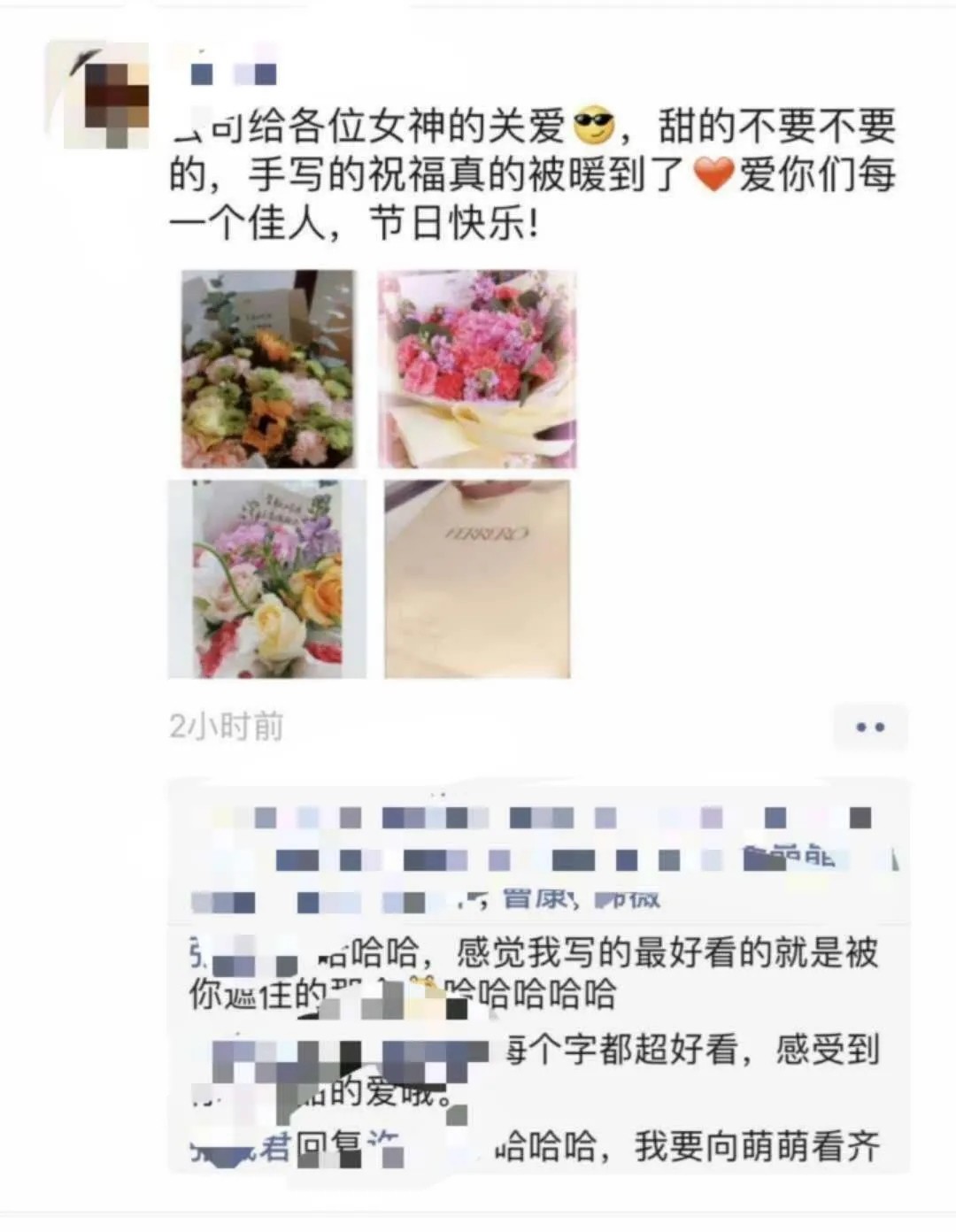Viewport: 956px width, 1232px height.
Task: View the Ferrero gift box photo
Action: coord(477,580)
